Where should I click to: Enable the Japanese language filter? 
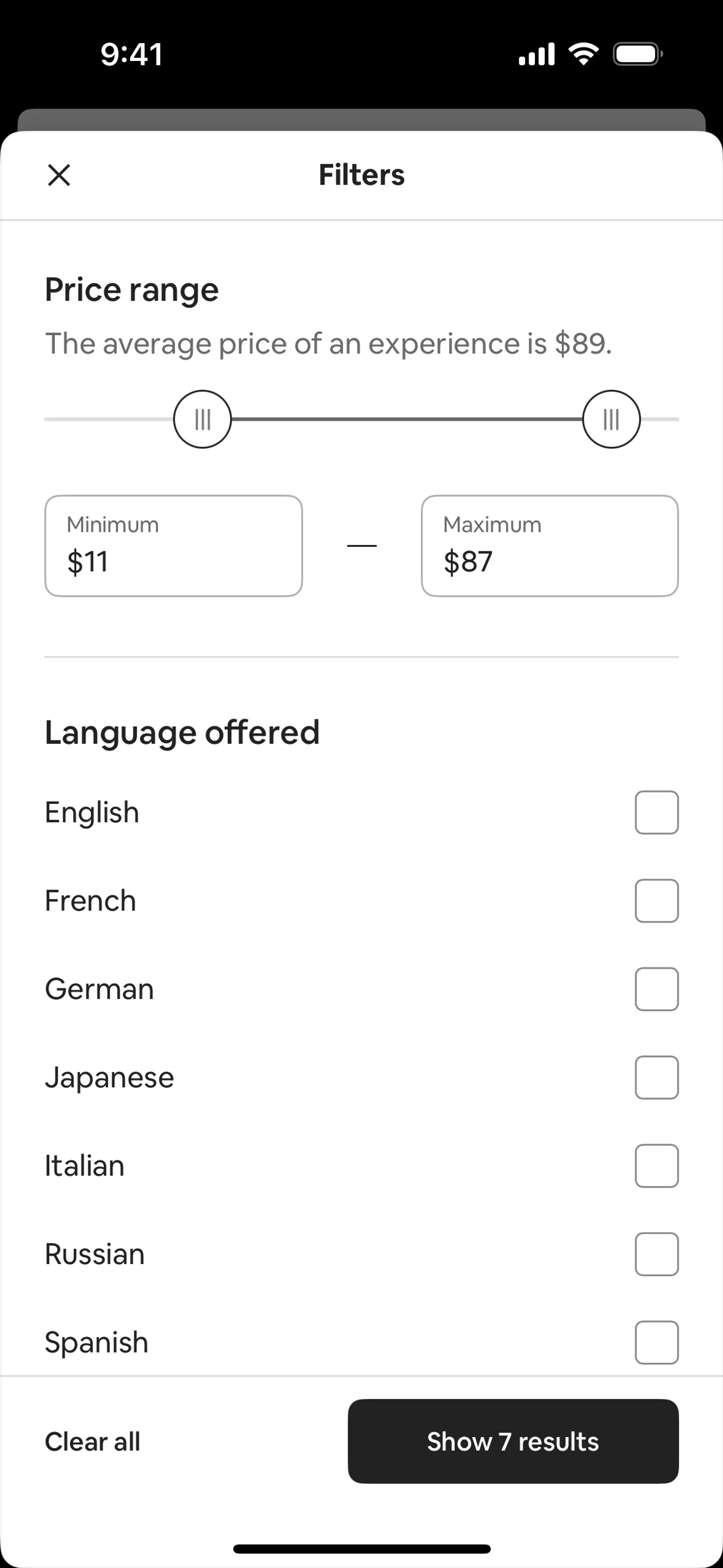click(x=657, y=1077)
